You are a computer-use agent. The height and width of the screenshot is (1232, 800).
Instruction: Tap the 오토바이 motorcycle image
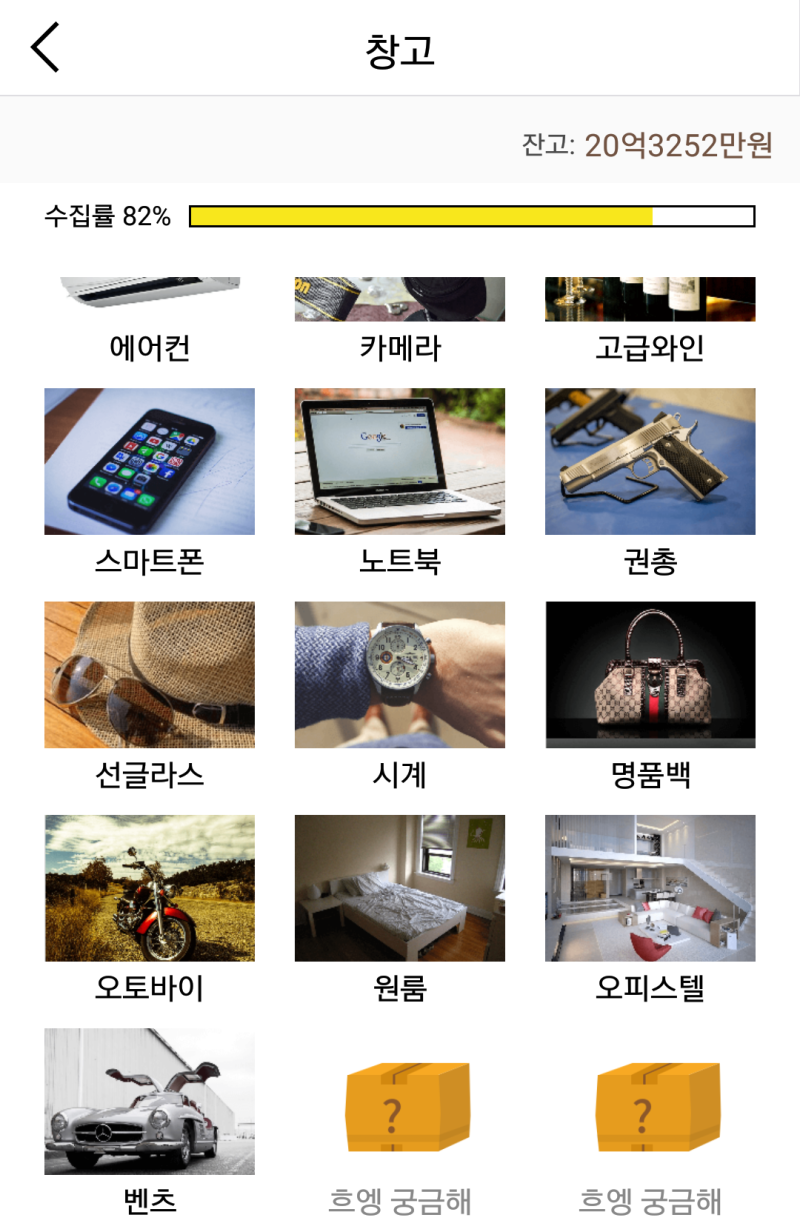[148, 886]
